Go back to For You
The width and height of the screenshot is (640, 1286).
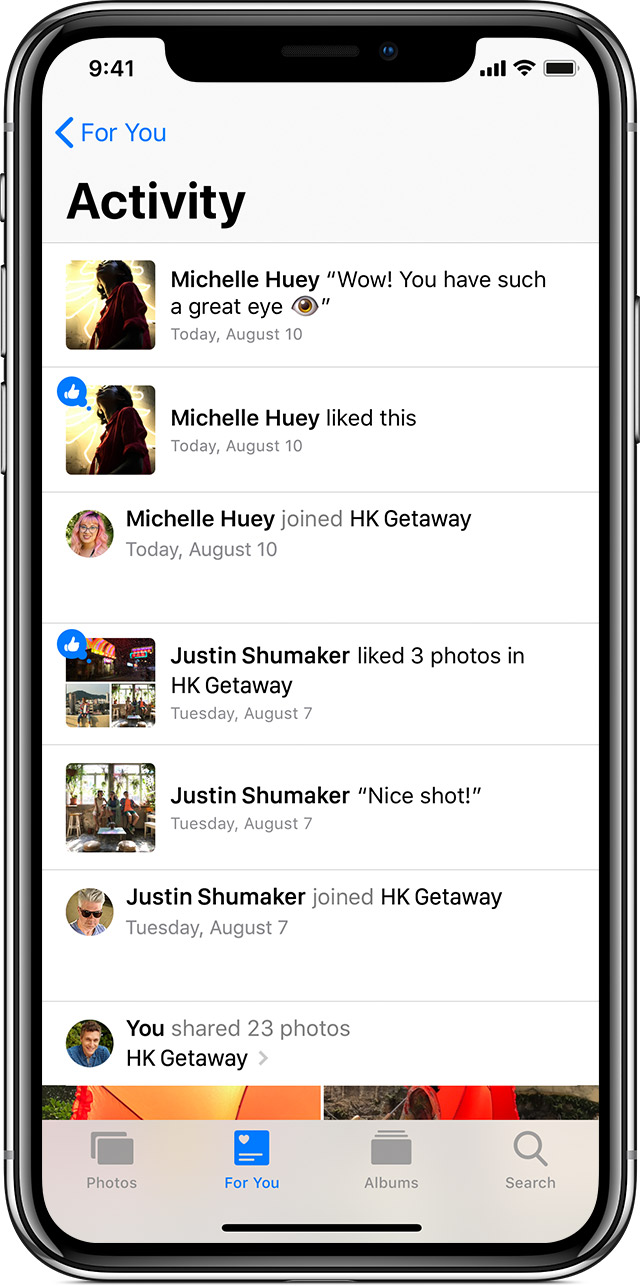click(110, 132)
